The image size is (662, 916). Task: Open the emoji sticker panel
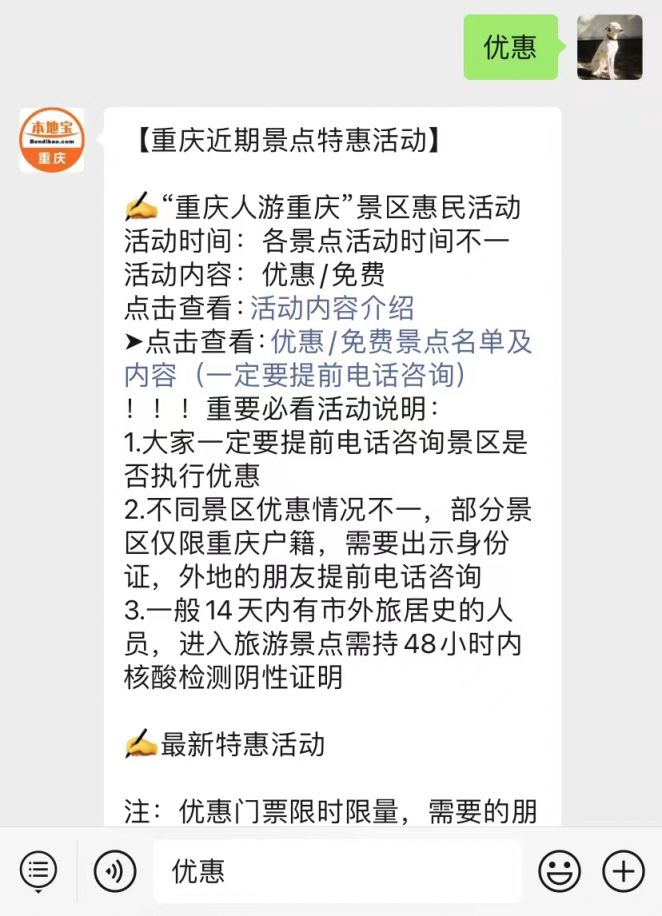[x=559, y=871]
